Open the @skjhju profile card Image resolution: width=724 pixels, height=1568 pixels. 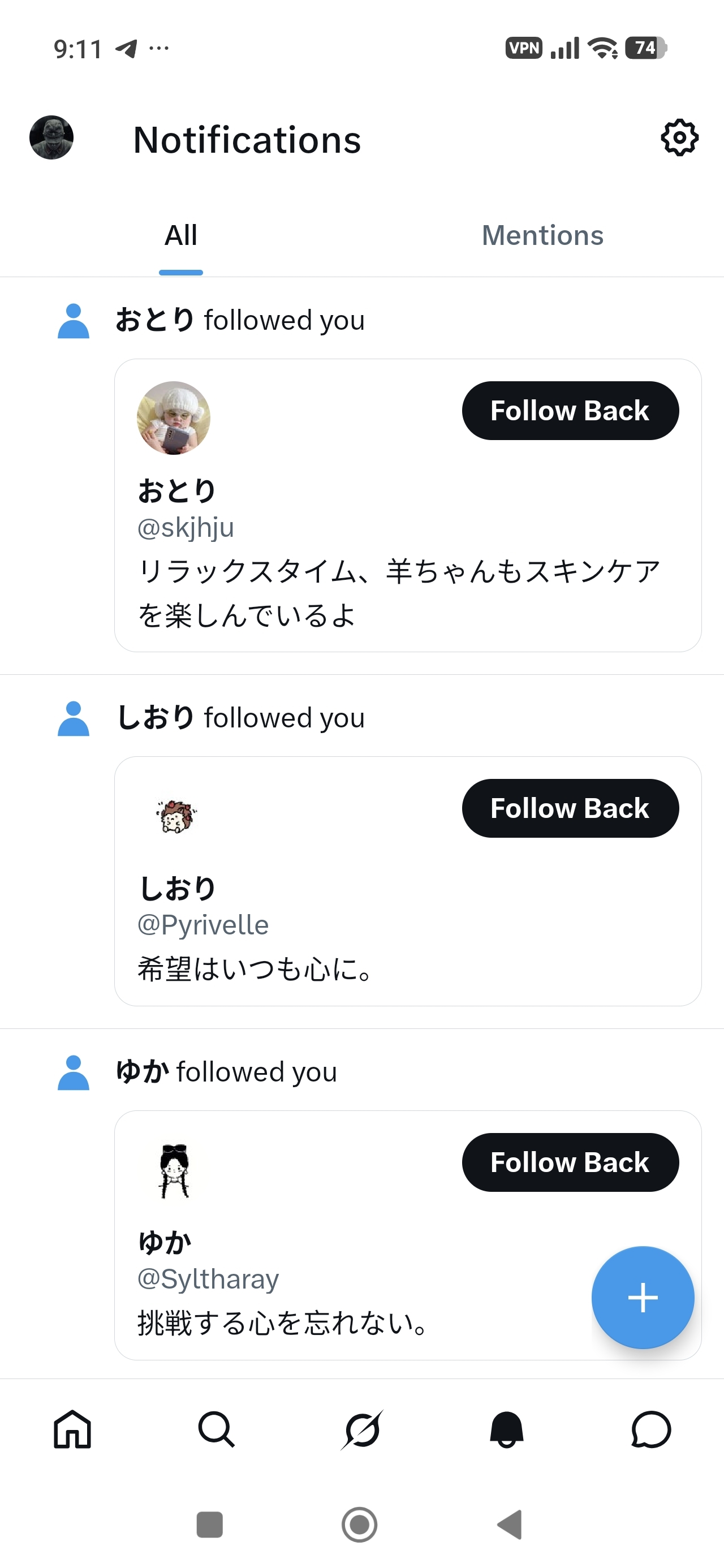(x=408, y=505)
